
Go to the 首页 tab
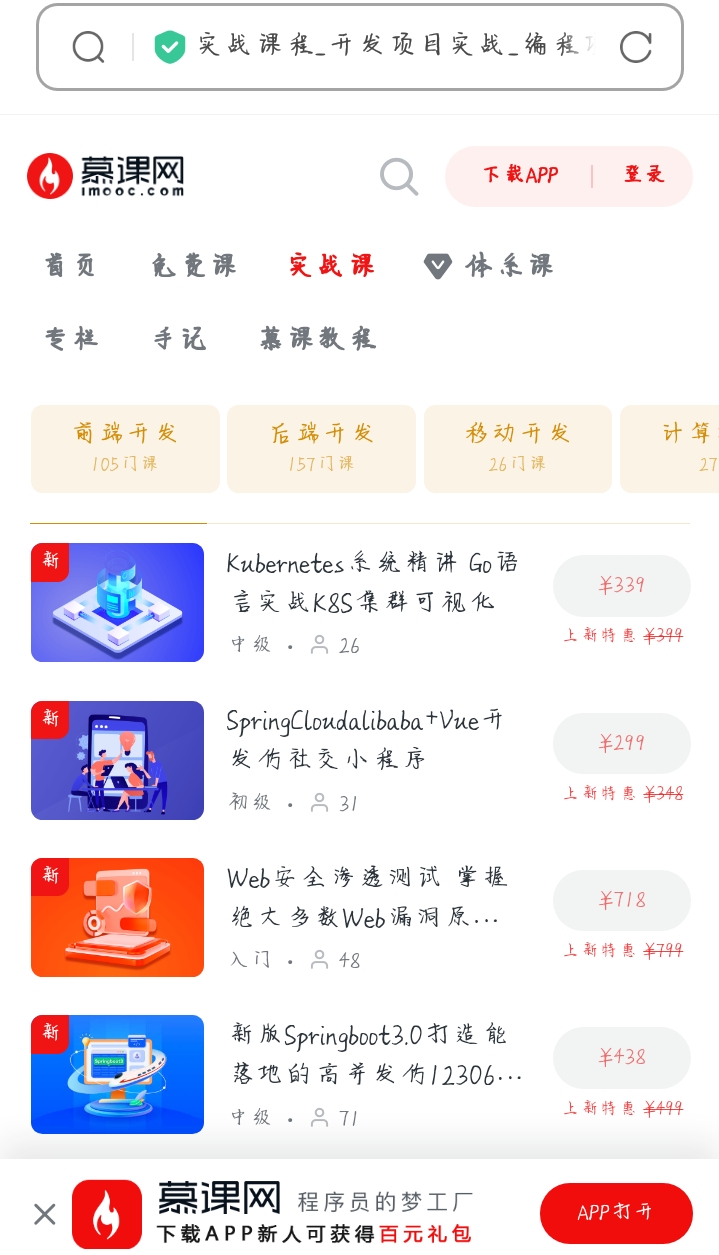tap(70, 265)
